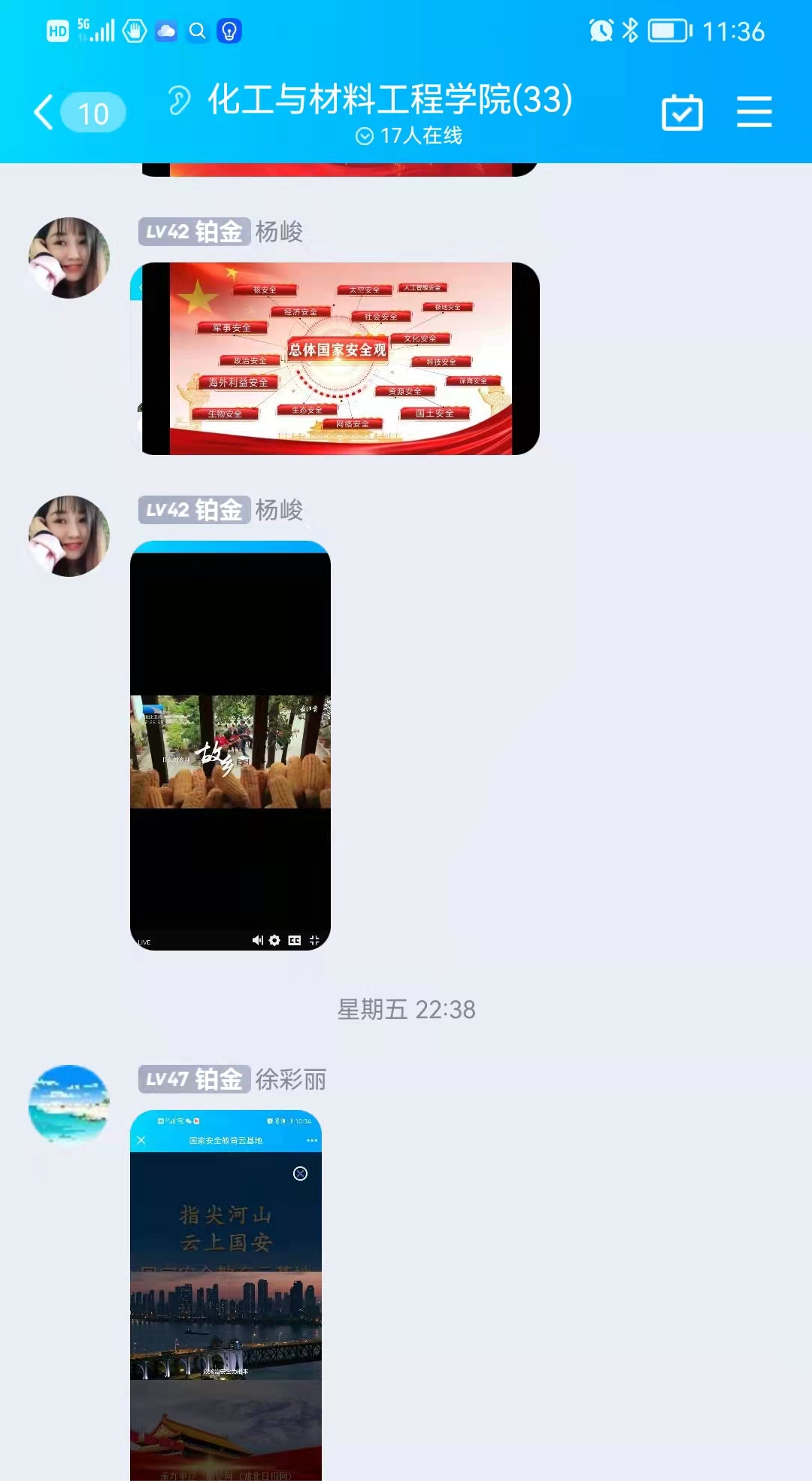Open the group check-in calendar icon
The width and height of the screenshot is (812, 1483).
click(x=682, y=113)
